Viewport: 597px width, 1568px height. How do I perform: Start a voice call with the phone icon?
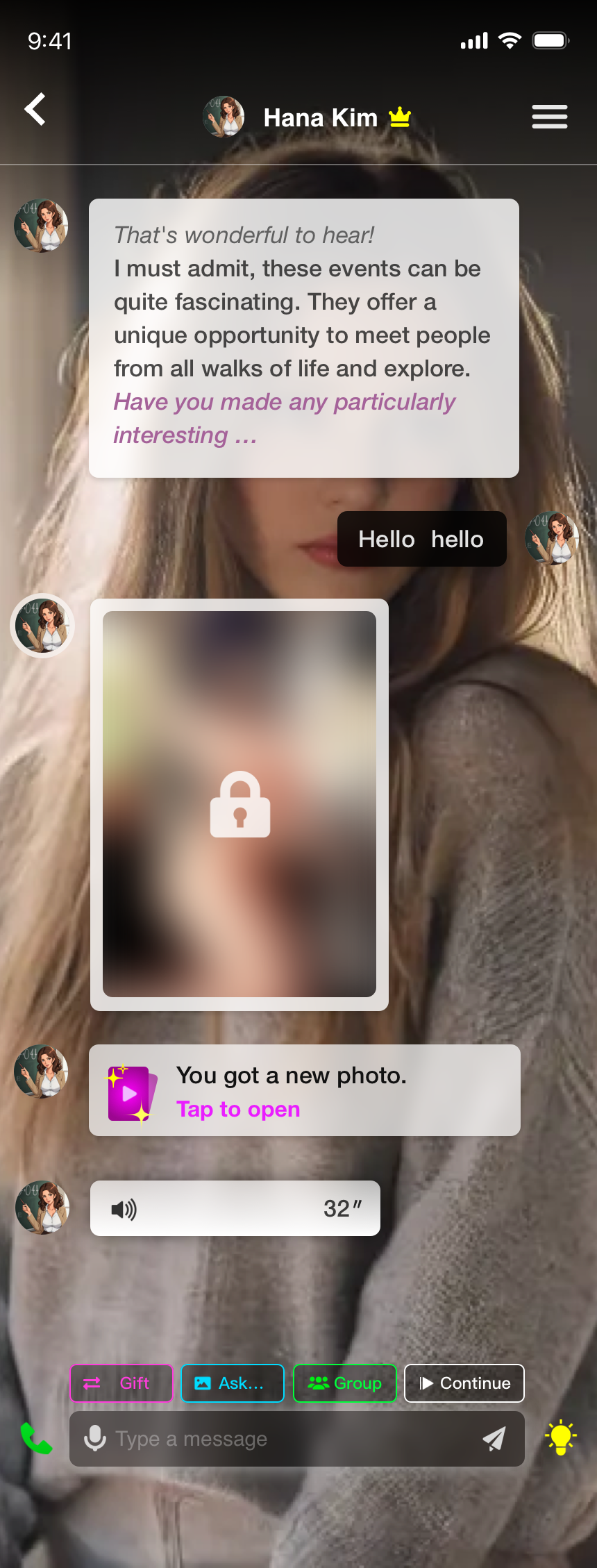tap(36, 1438)
